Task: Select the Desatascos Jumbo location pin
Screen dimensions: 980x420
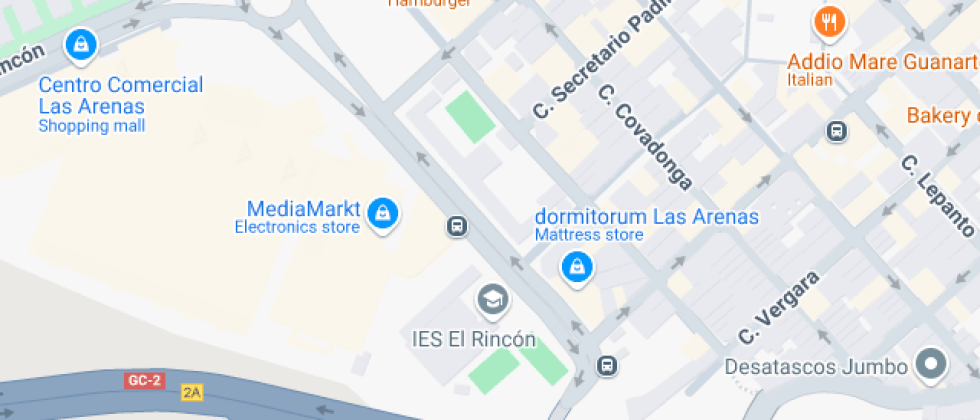Action: pyautogui.click(x=932, y=365)
